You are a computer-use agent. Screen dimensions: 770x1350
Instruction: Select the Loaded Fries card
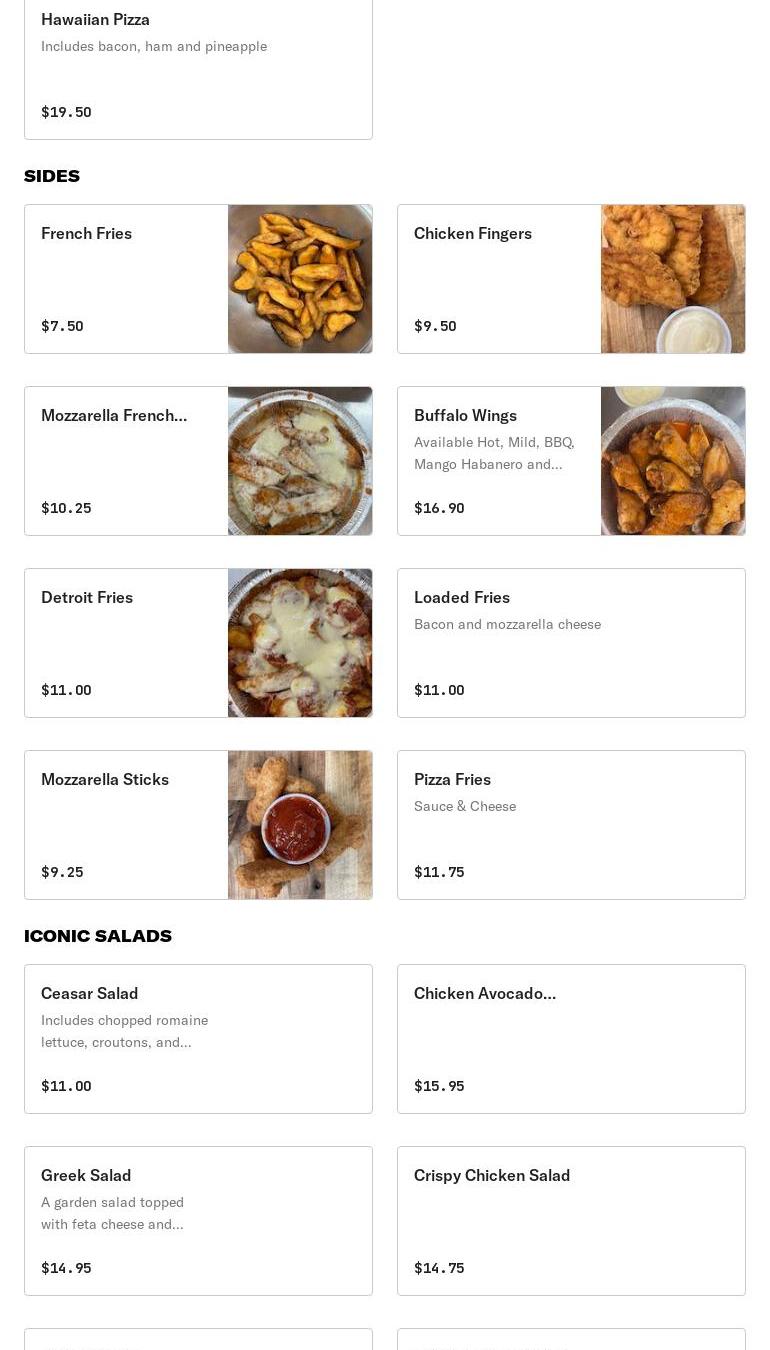(x=571, y=643)
